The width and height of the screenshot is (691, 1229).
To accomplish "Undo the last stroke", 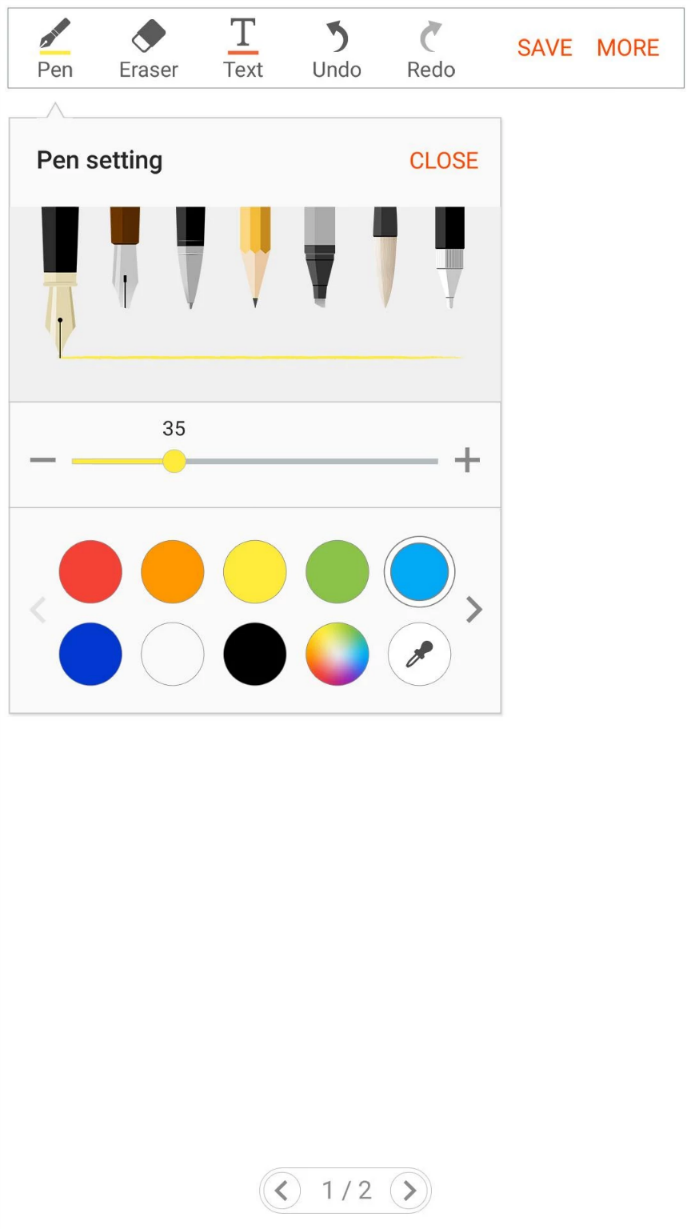I will (x=336, y=50).
